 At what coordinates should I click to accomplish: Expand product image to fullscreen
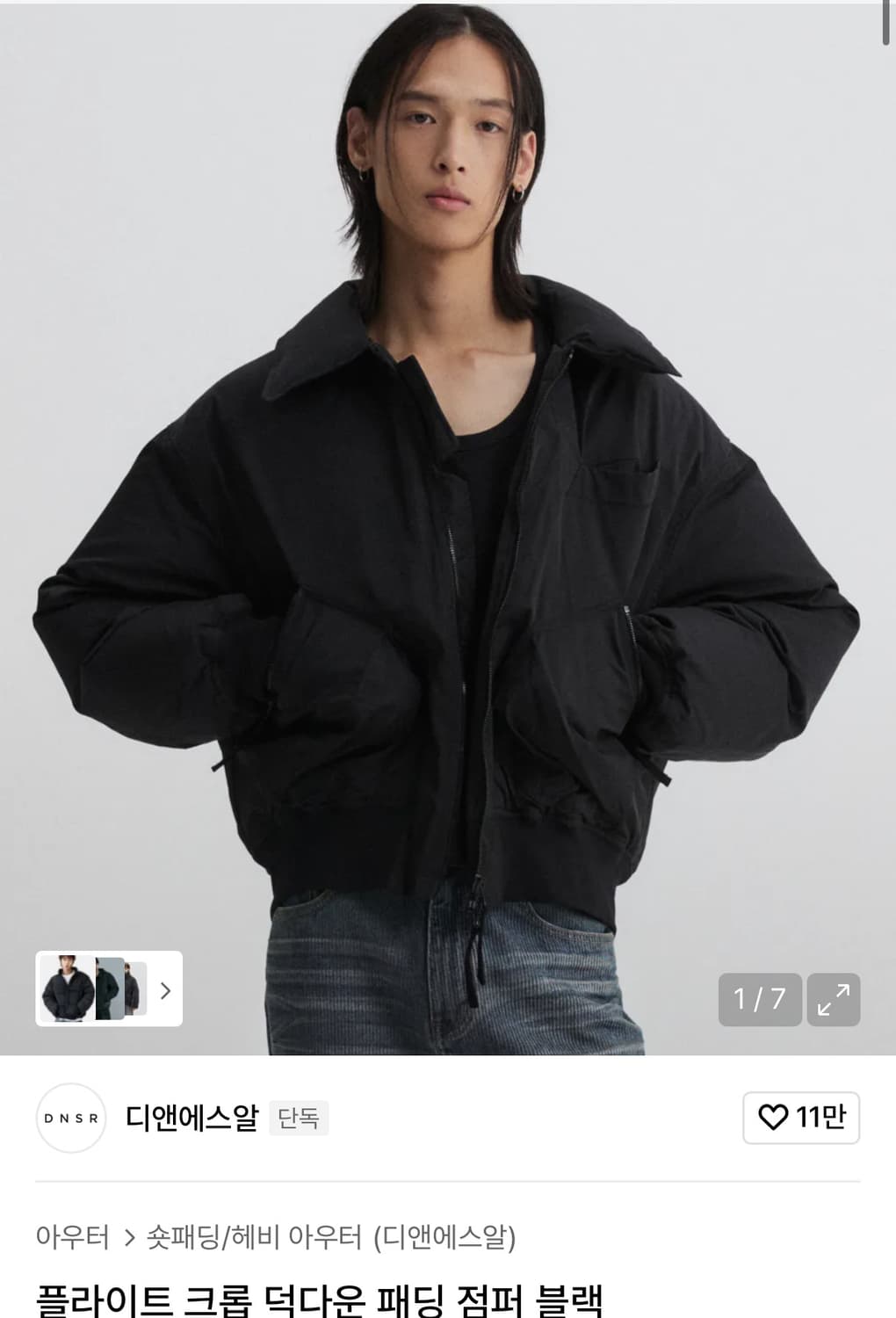pos(833,999)
